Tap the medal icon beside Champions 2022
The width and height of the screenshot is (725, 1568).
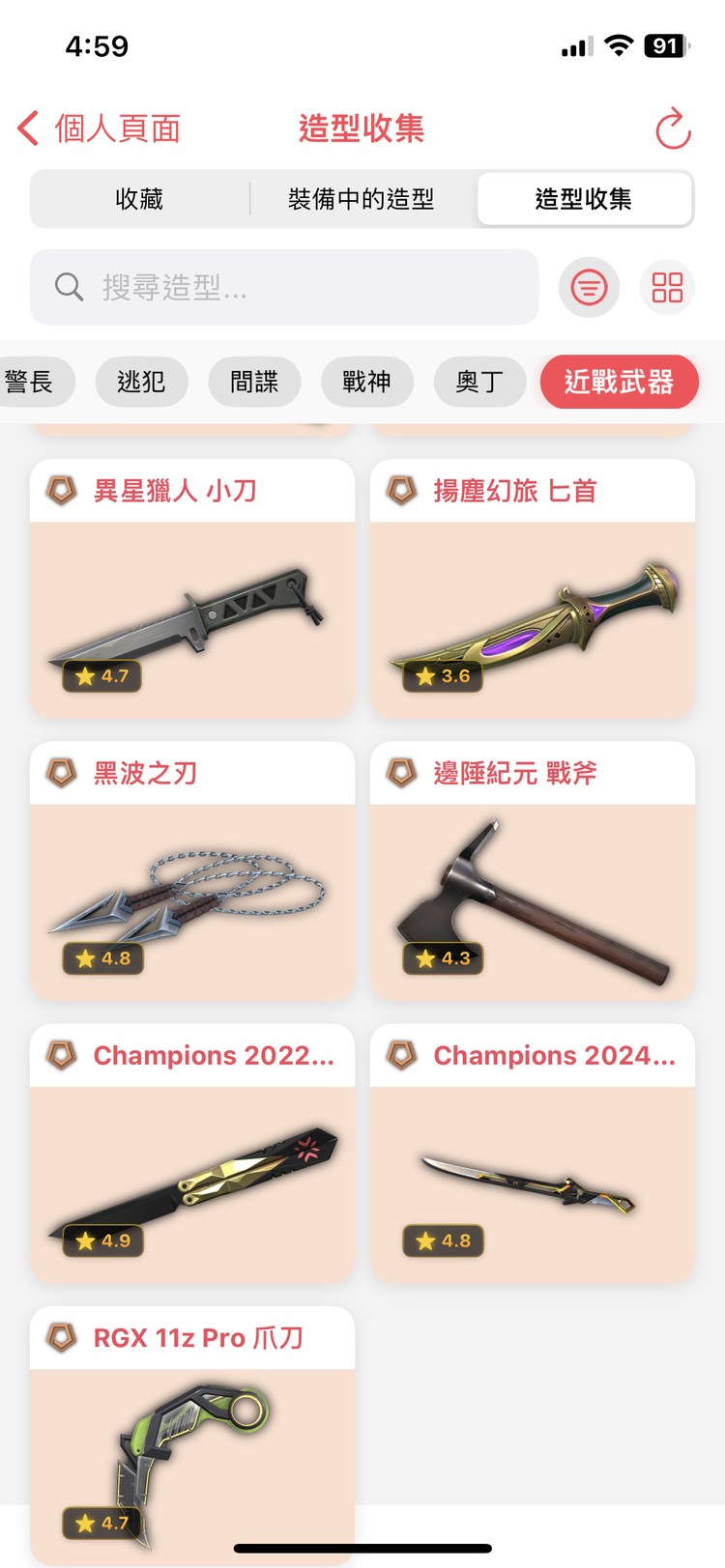(x=60, y=1055)
